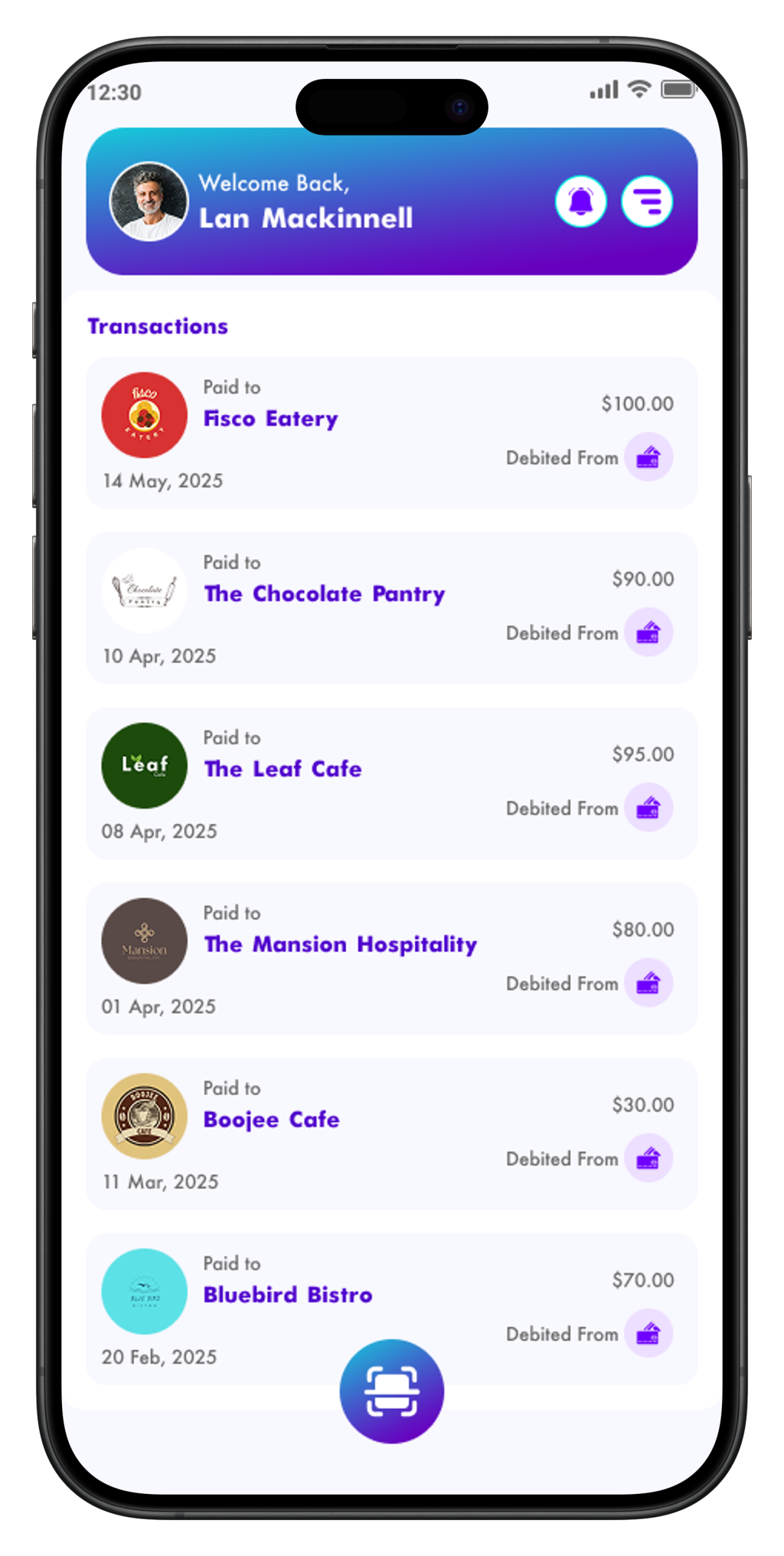Open The Leaf Cafe transaction
The width and height of the screenshot is (784, 1556).
pyautogui.click(x=391, y=783)
